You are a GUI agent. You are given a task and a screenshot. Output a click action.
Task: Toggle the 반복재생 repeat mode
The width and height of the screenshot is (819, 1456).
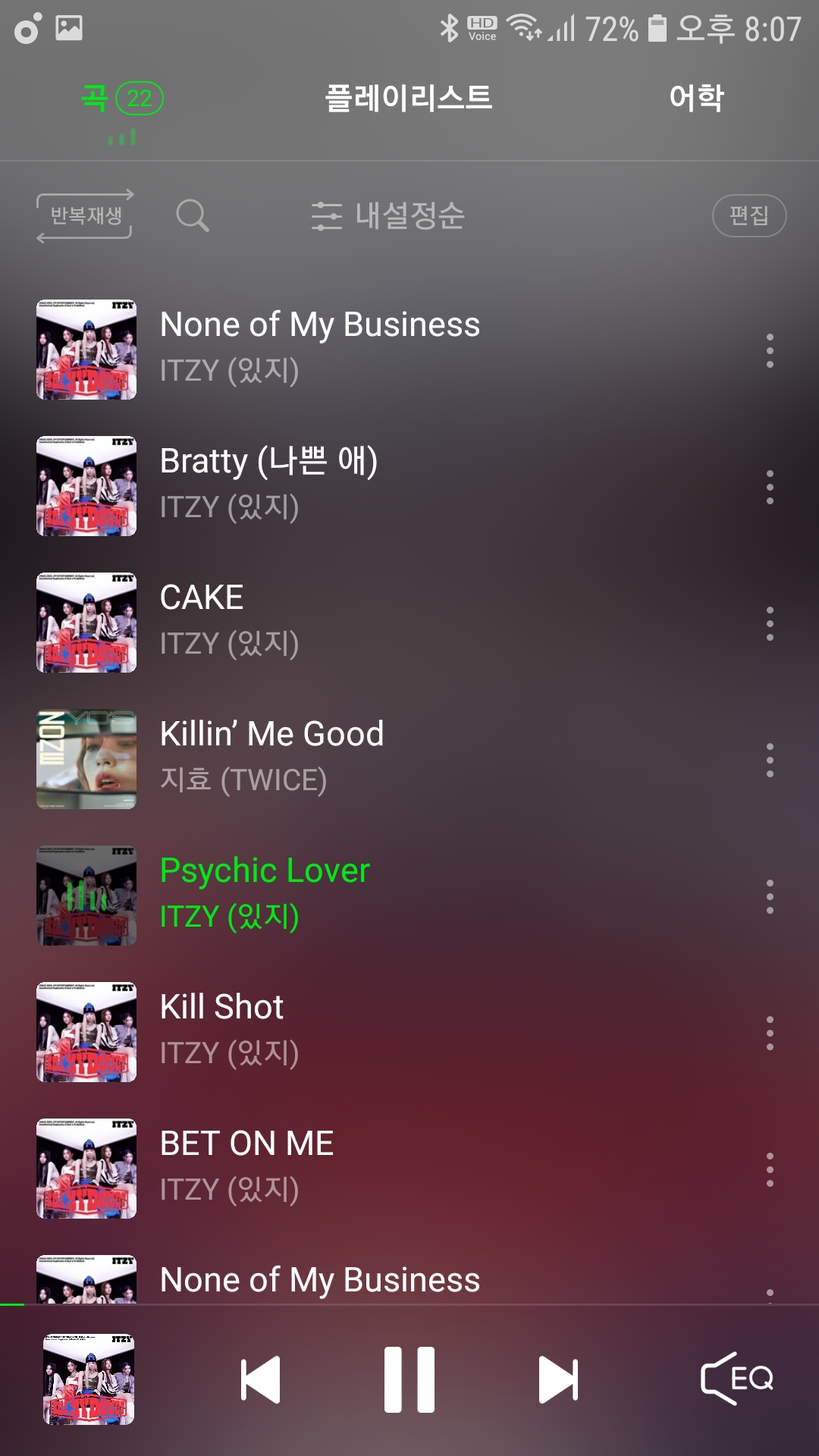[85, 216]
